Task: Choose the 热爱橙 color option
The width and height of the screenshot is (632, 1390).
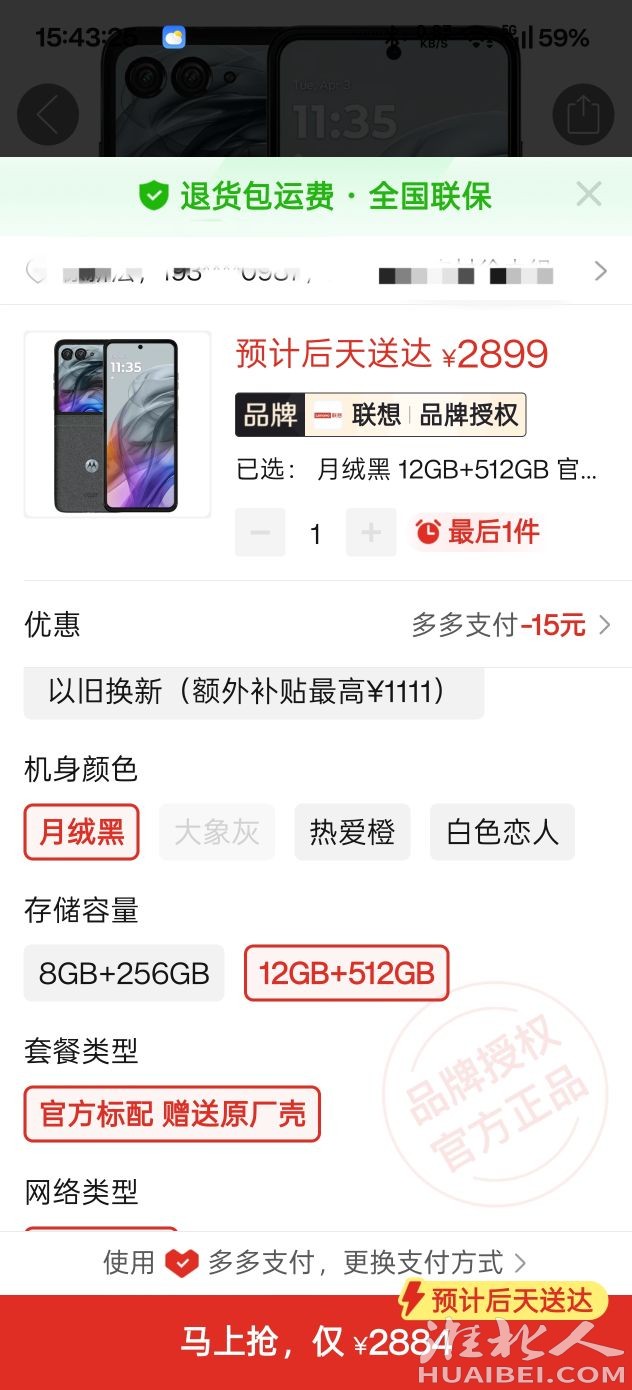Action: point(352,832)
